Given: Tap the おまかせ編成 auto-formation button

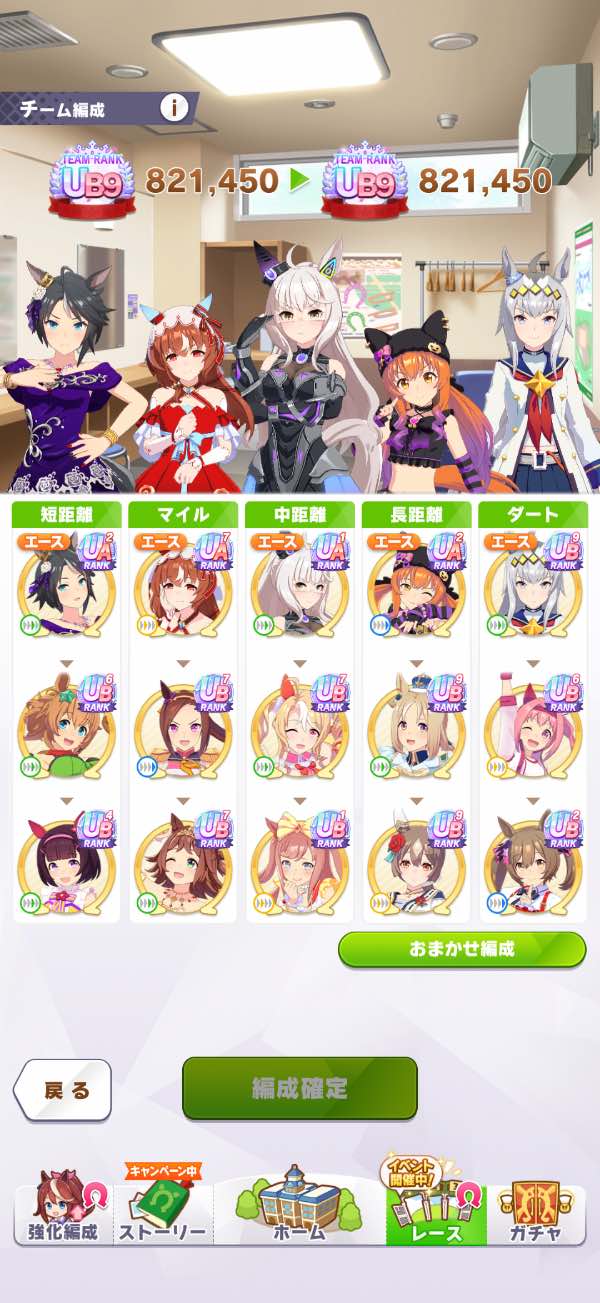Looking at the screenshot, I should tap(461, 949).
